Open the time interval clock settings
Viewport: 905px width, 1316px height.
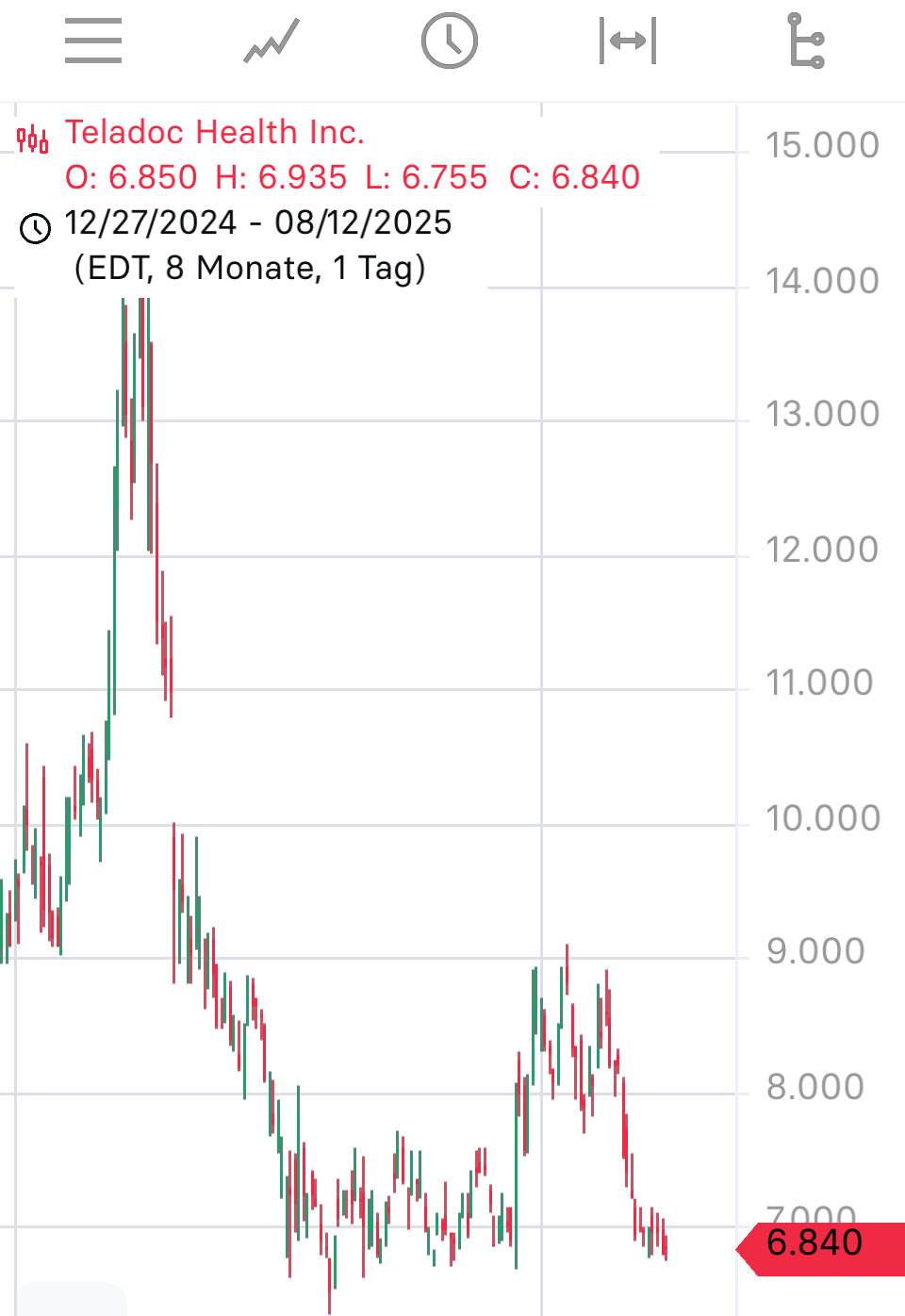click(449, 41)
